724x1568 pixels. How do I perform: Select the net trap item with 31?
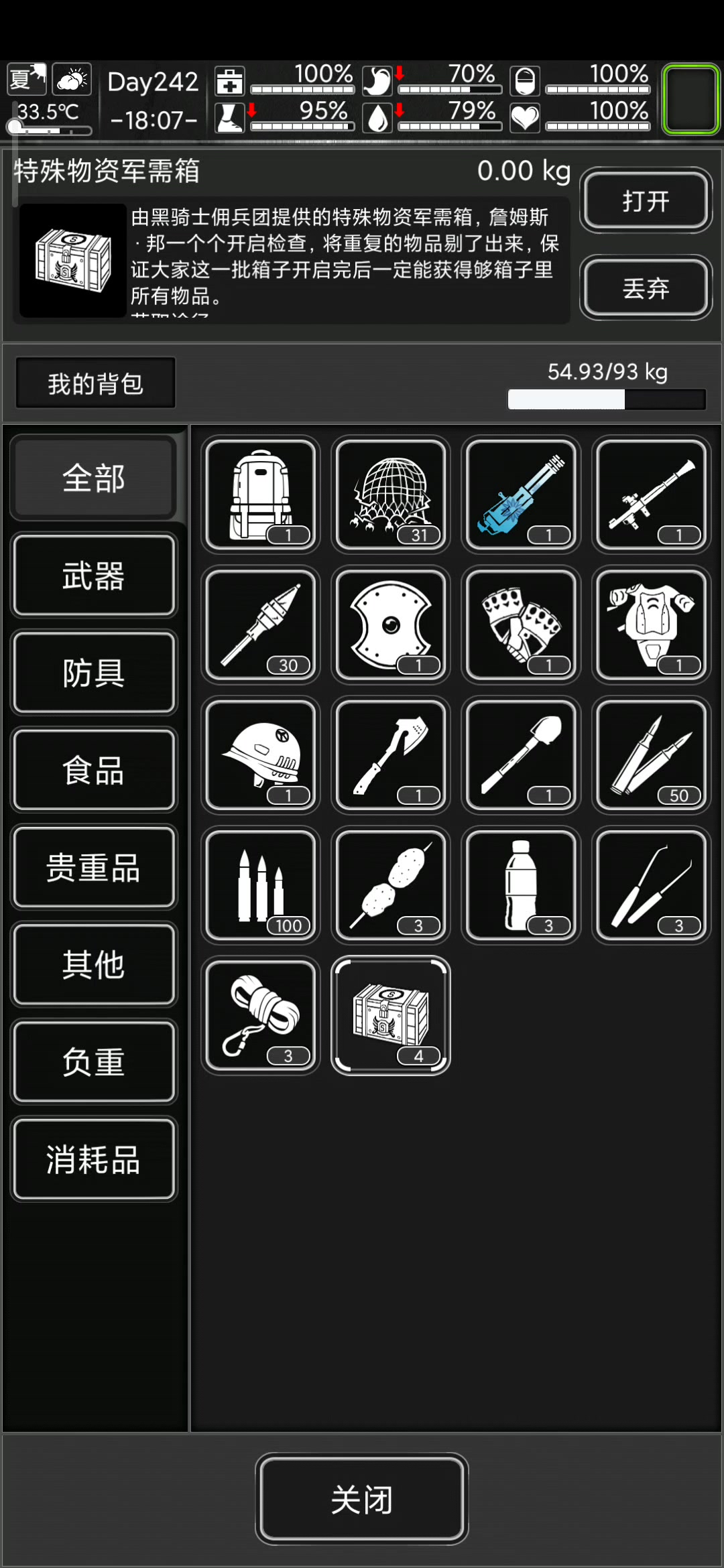click(x=391, y=495)
